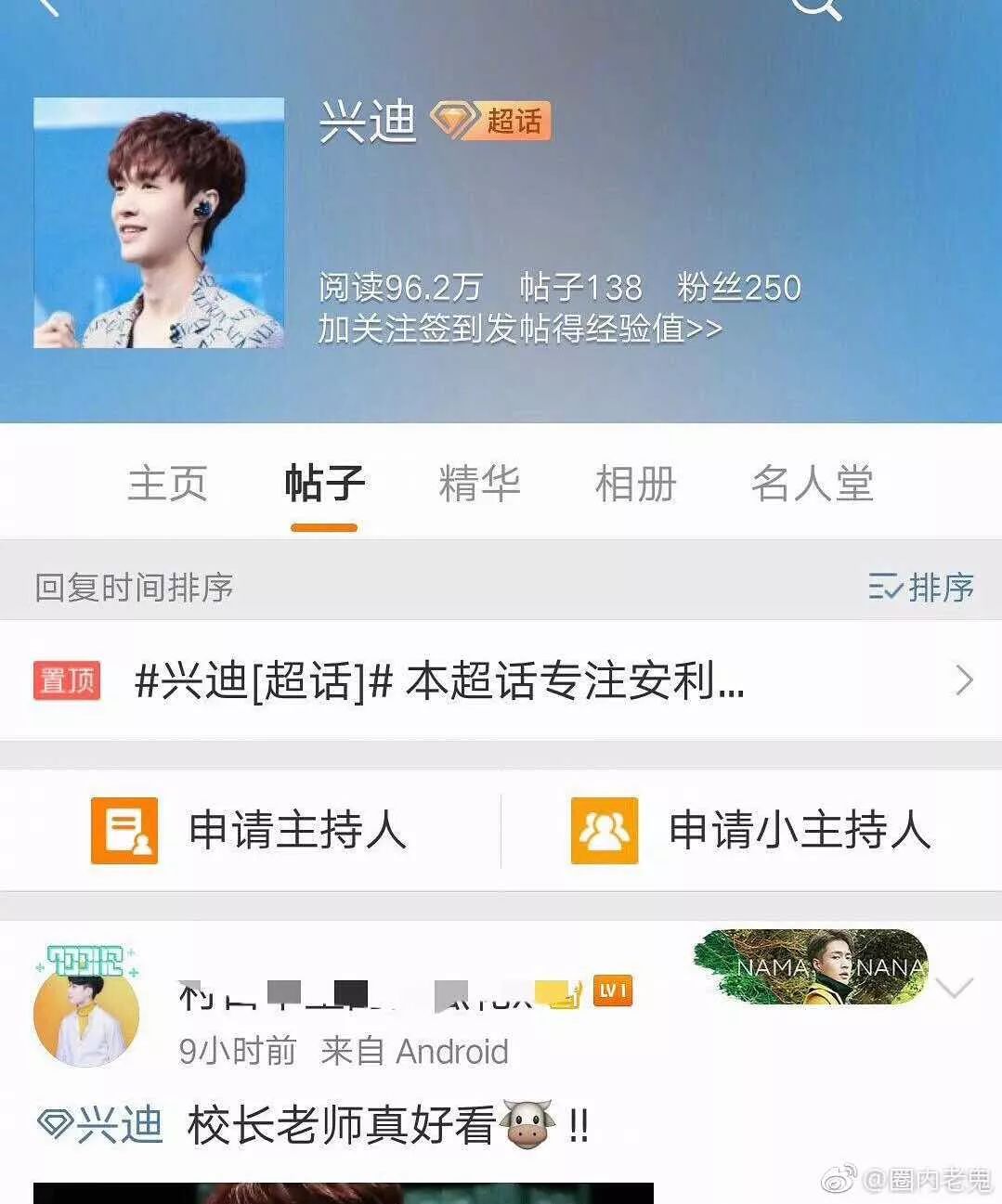The width and height of the screenshot is (1002, 1204).
Task: Expand the post options down arrow
Action: [955, 988]
